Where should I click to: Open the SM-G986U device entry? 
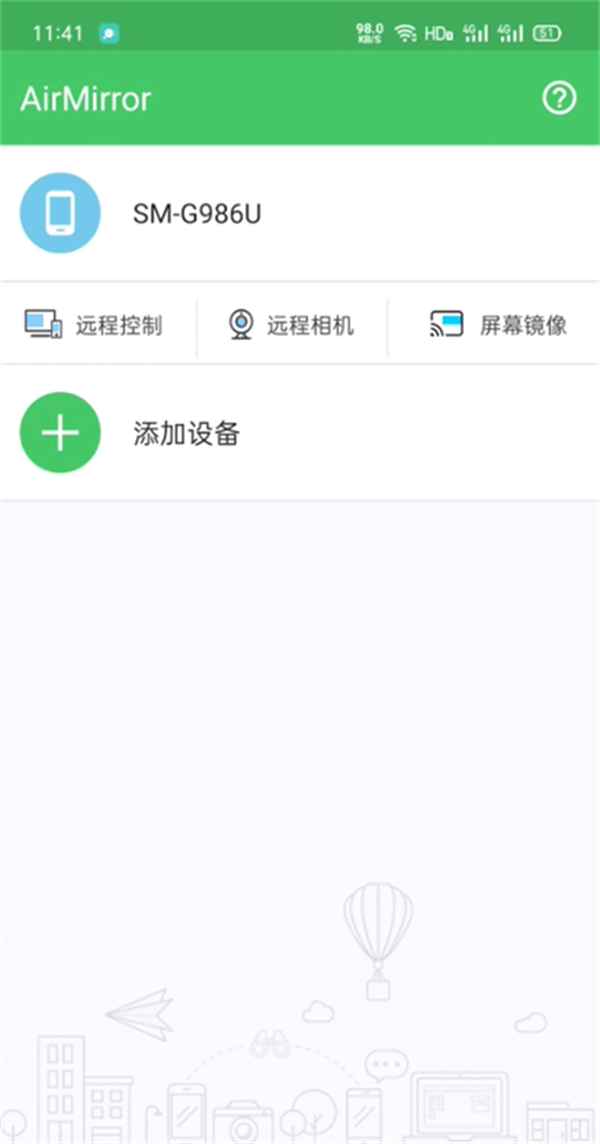(197, 213)
